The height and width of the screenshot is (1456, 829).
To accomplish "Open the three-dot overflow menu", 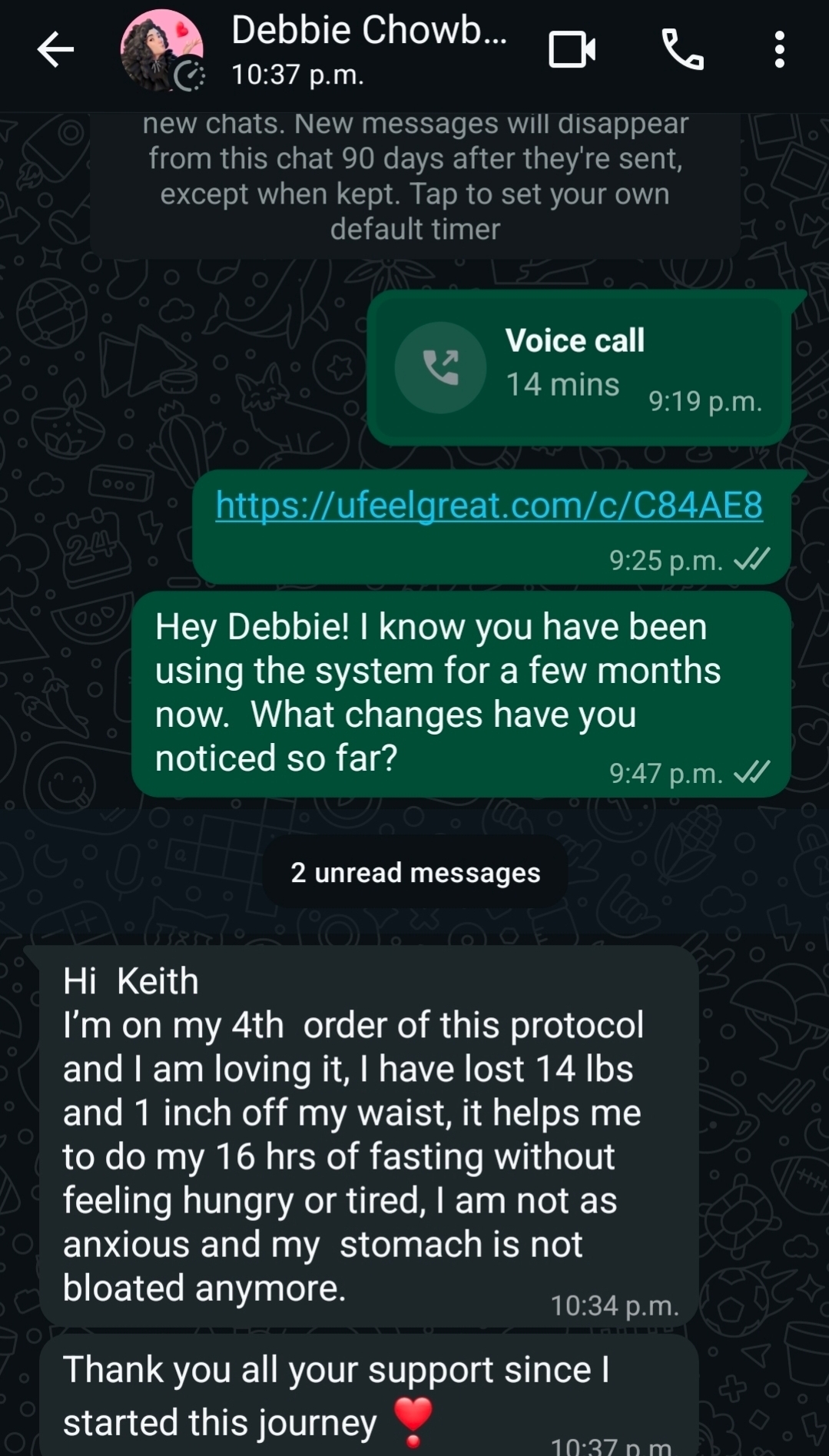I will [779, 51].
